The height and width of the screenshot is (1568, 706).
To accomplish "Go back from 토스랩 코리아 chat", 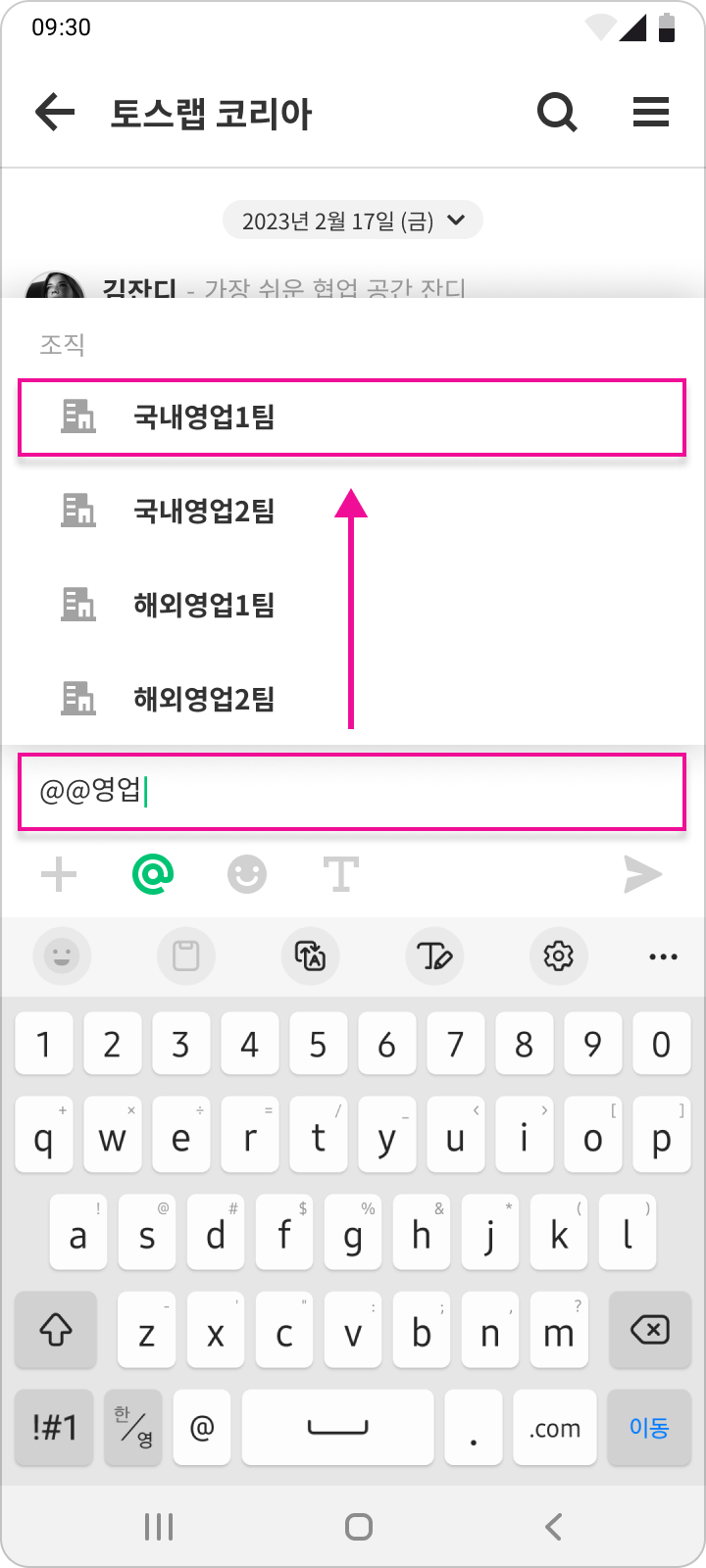I will tap(55, 113).
